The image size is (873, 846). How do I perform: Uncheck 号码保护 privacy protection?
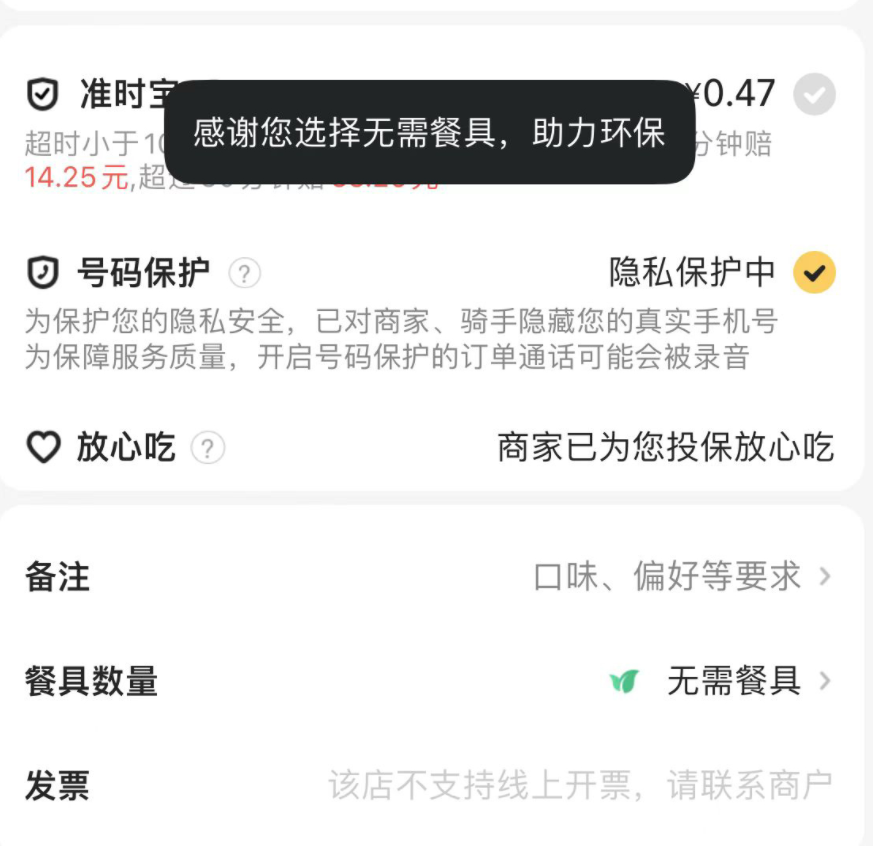pyautogui.click(x=814, y=272)
